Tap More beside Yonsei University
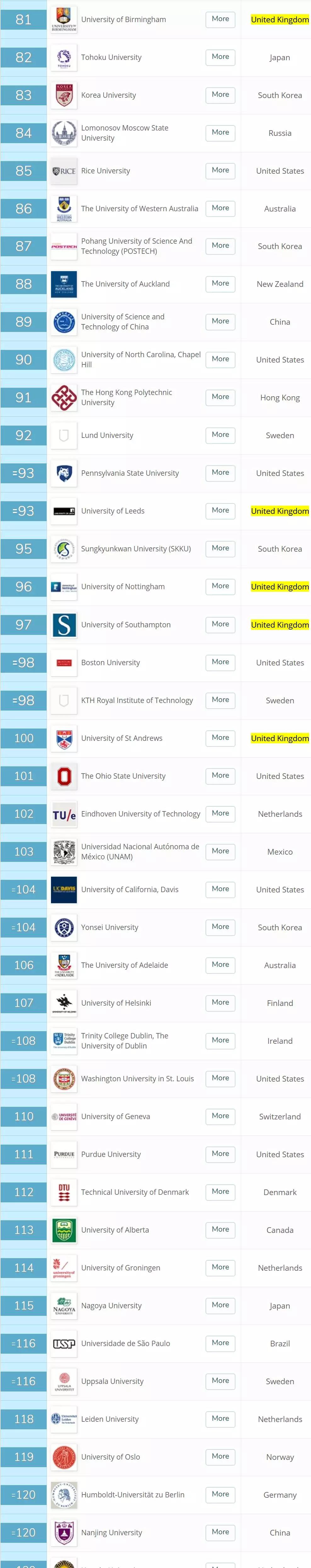Viewport: 311px width, 1568px height. click(220, 927)
